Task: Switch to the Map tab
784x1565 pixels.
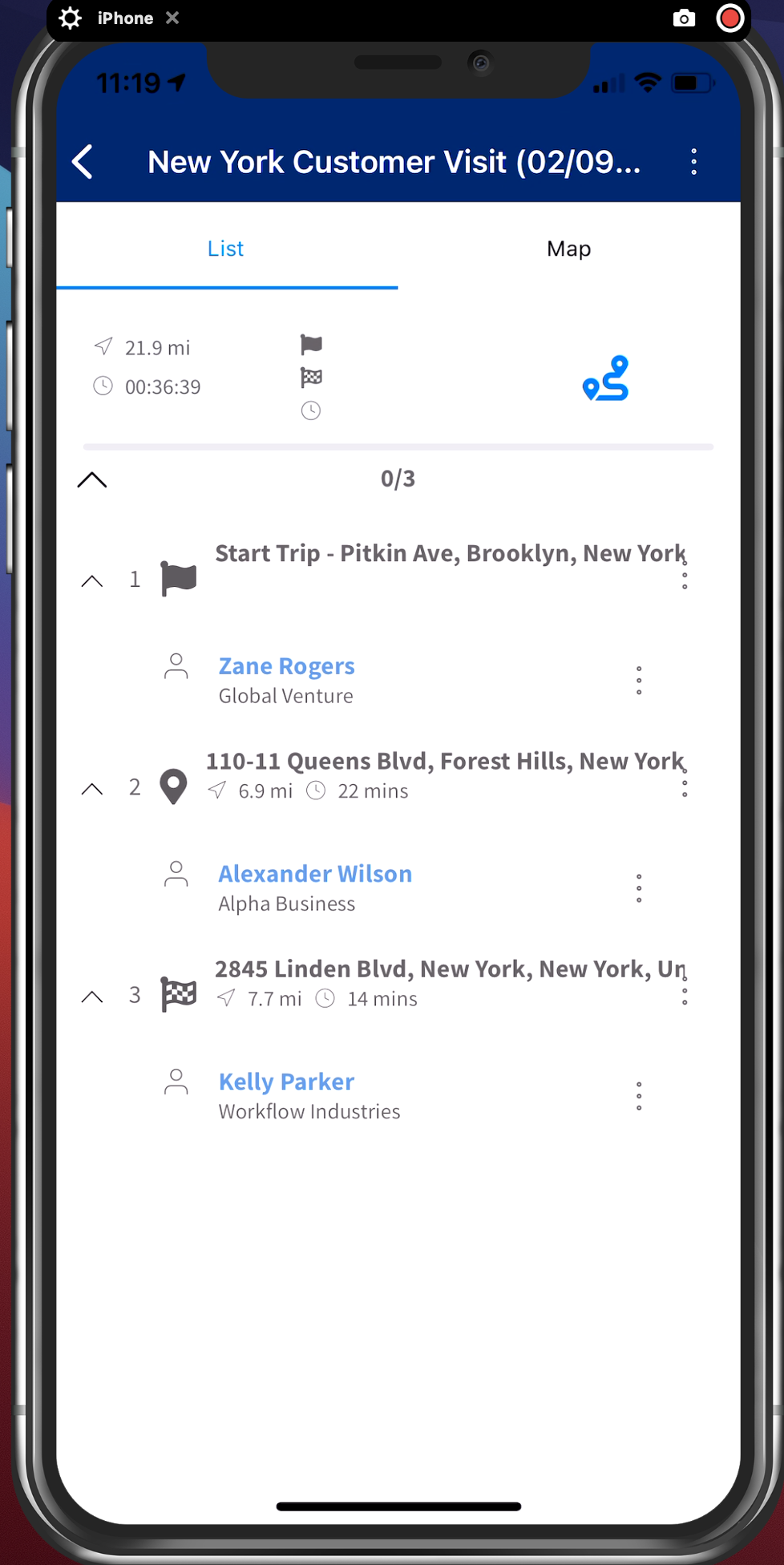Action: 568,249
